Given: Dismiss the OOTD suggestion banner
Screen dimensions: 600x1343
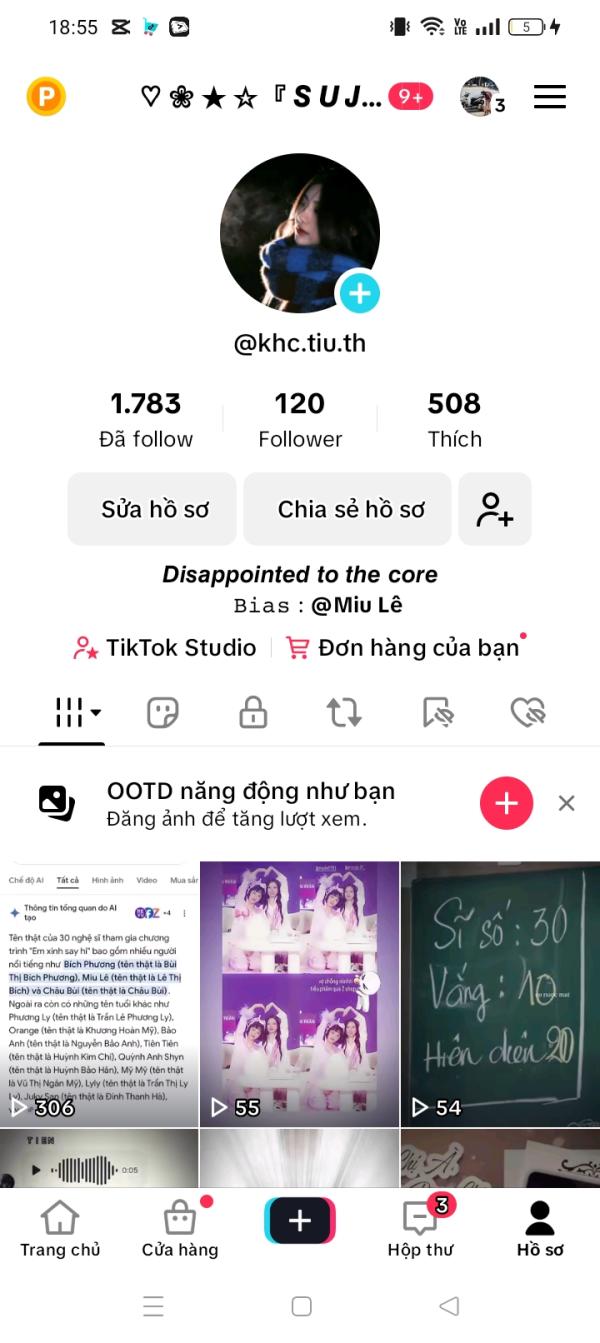Looking at the screenshot, I should pyautogui.click(x=566, y=803).
